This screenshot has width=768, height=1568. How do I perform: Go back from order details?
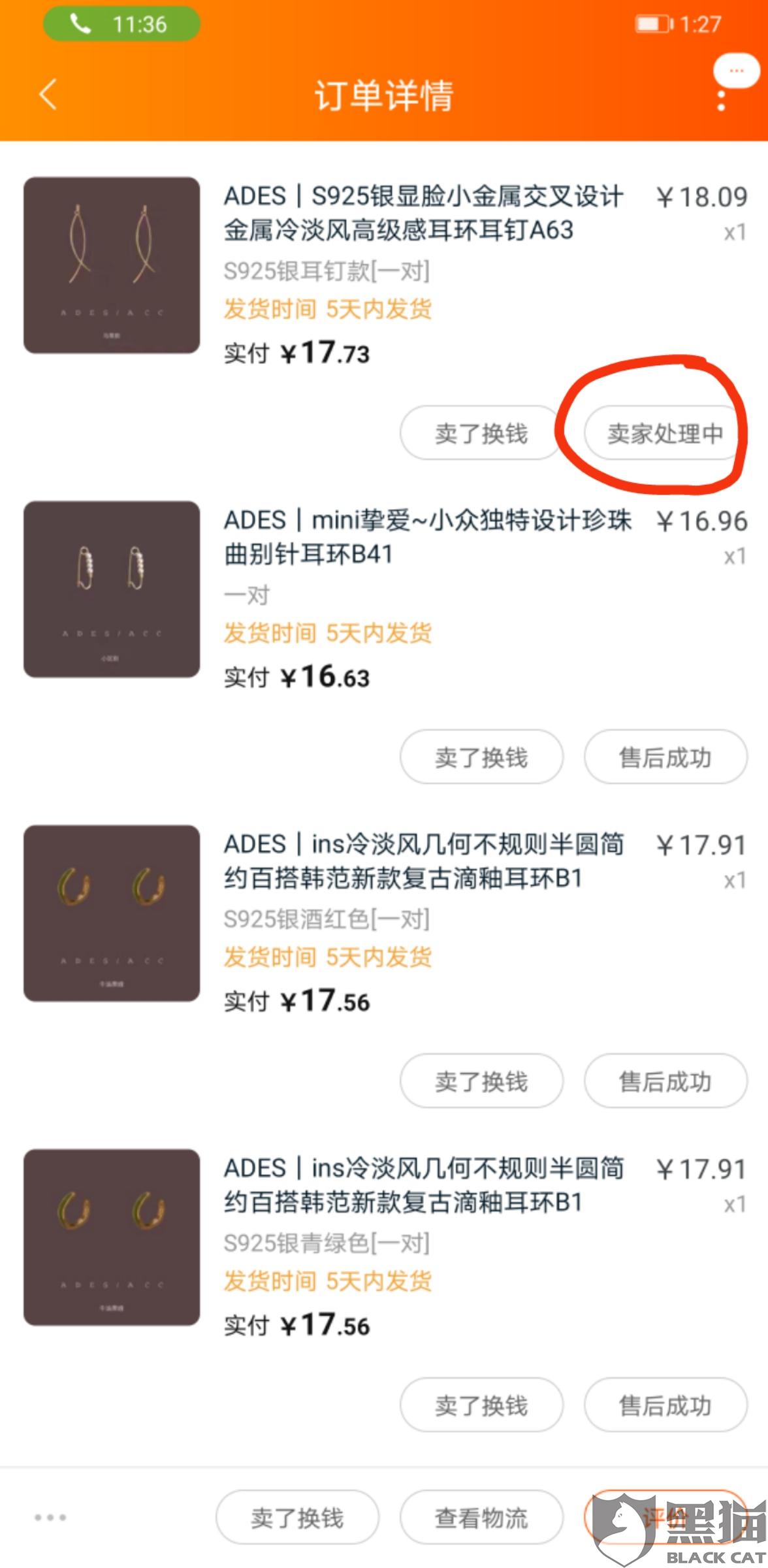point(48,94)
